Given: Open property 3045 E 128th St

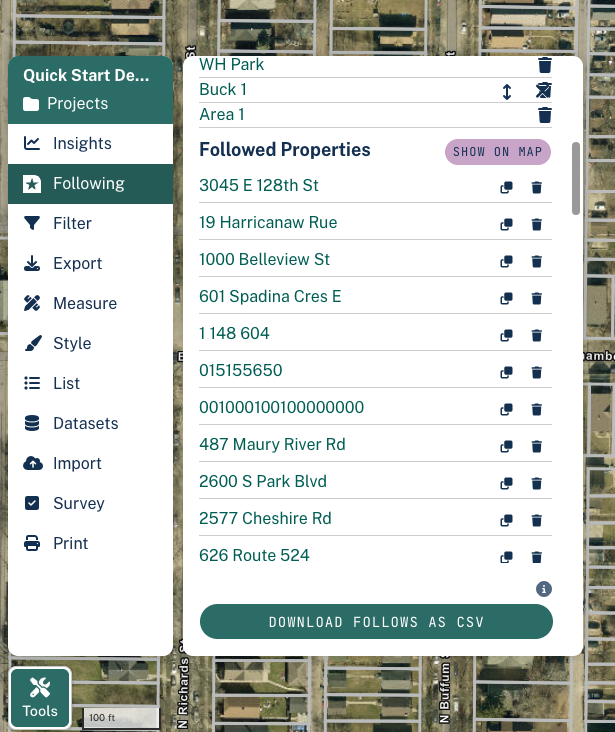Looking at the screenshot, I should (x=259, y=185).
